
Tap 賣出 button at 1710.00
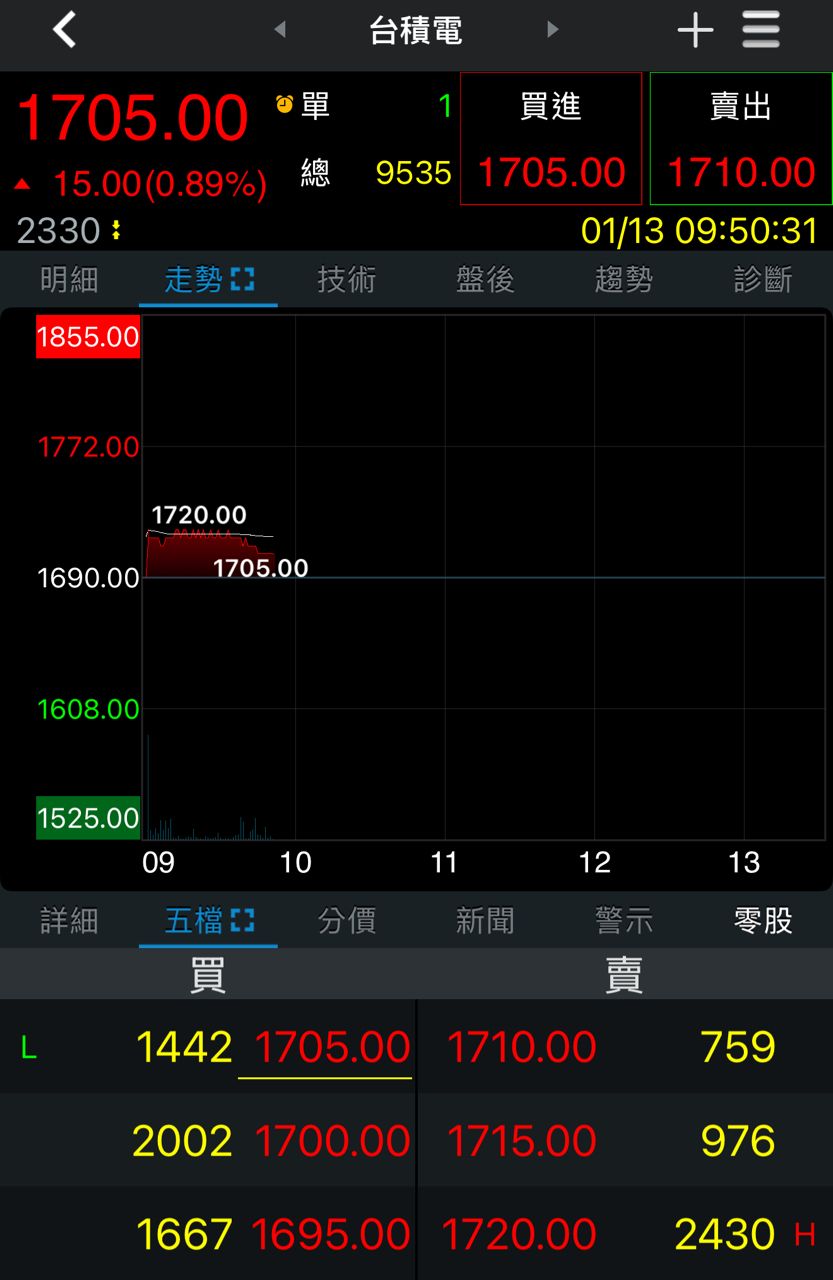(741, 139)
